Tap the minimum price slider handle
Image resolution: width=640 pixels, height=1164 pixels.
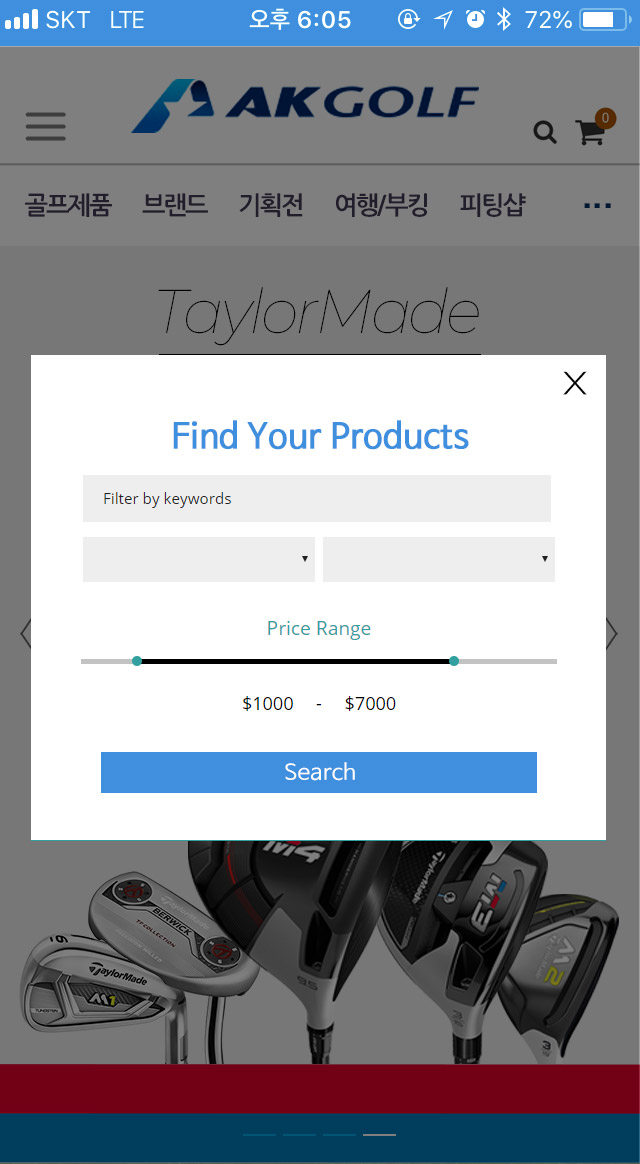pyautogui.click(x=137, y=661)
